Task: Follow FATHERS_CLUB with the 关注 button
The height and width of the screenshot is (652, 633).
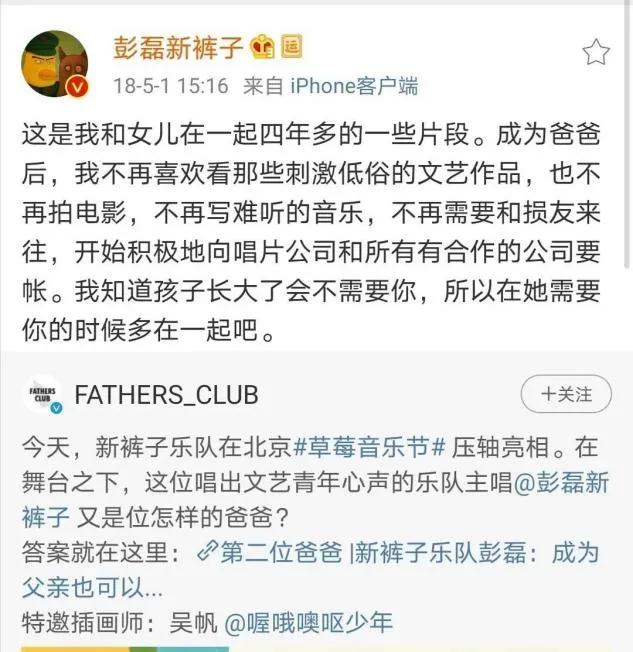Action: [566, 394]
